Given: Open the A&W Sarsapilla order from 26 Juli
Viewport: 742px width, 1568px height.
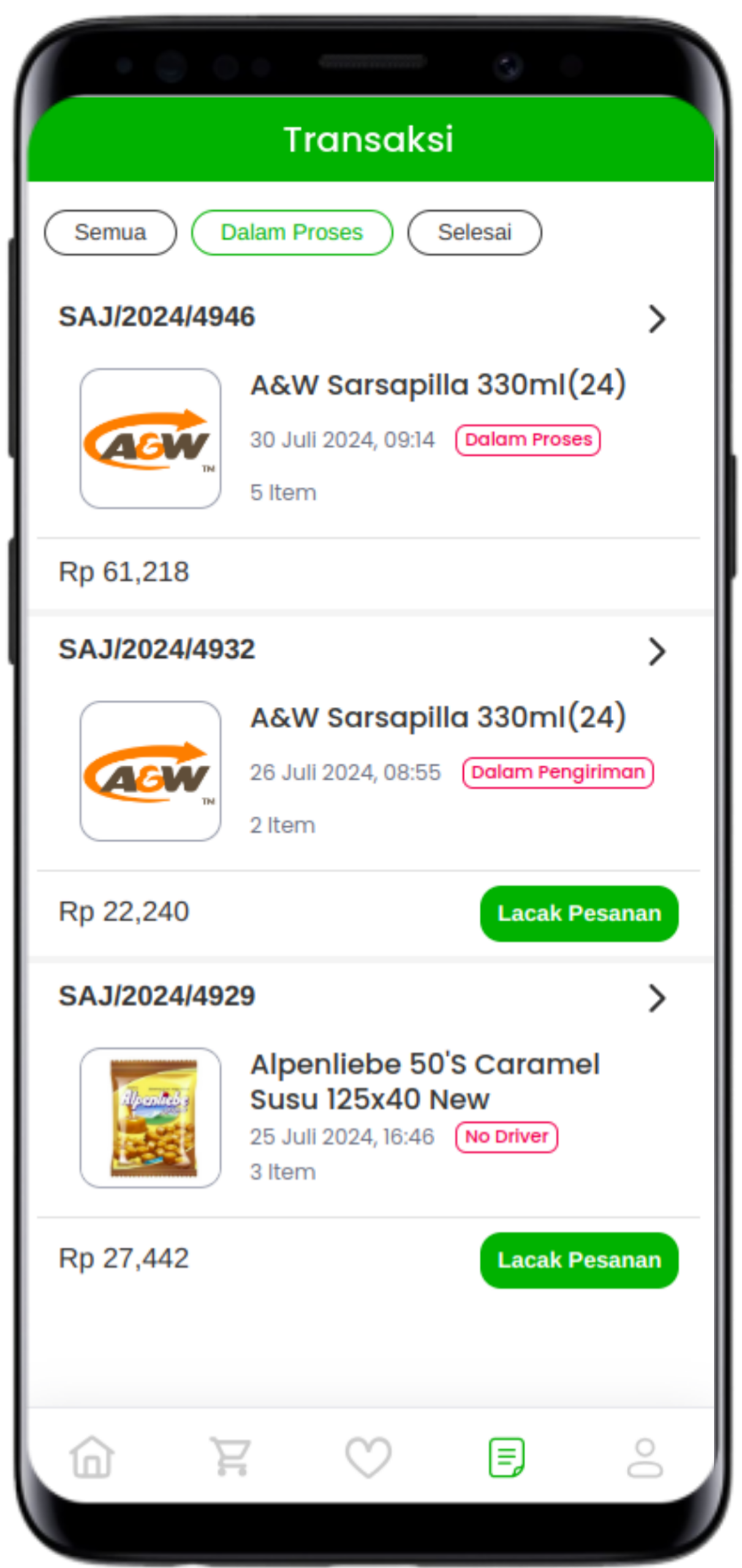Looking at the screenshot, I should pyautogui.click(x=437, y=718).
